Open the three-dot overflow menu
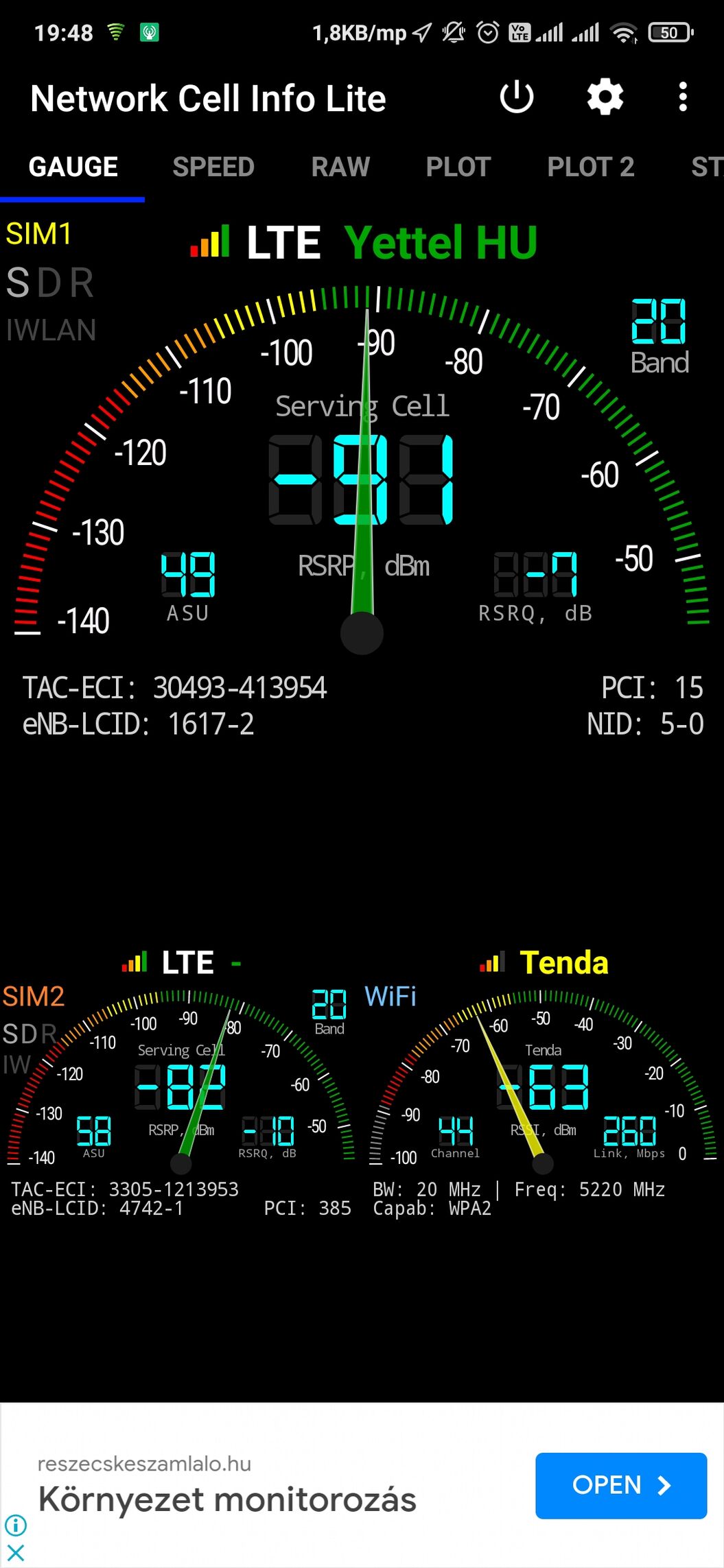The image size is (724, 1568). point(682,97)
